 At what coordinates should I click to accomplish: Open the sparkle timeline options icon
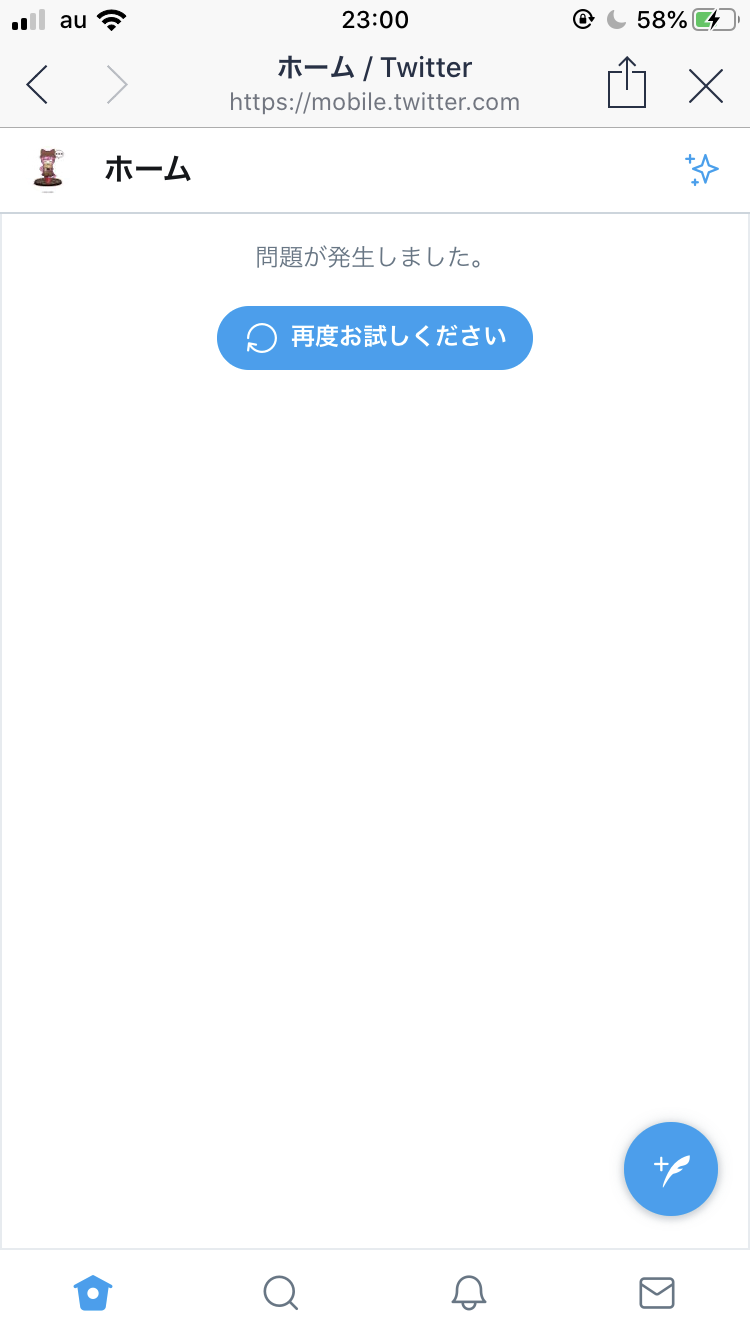tap(702, 170)
